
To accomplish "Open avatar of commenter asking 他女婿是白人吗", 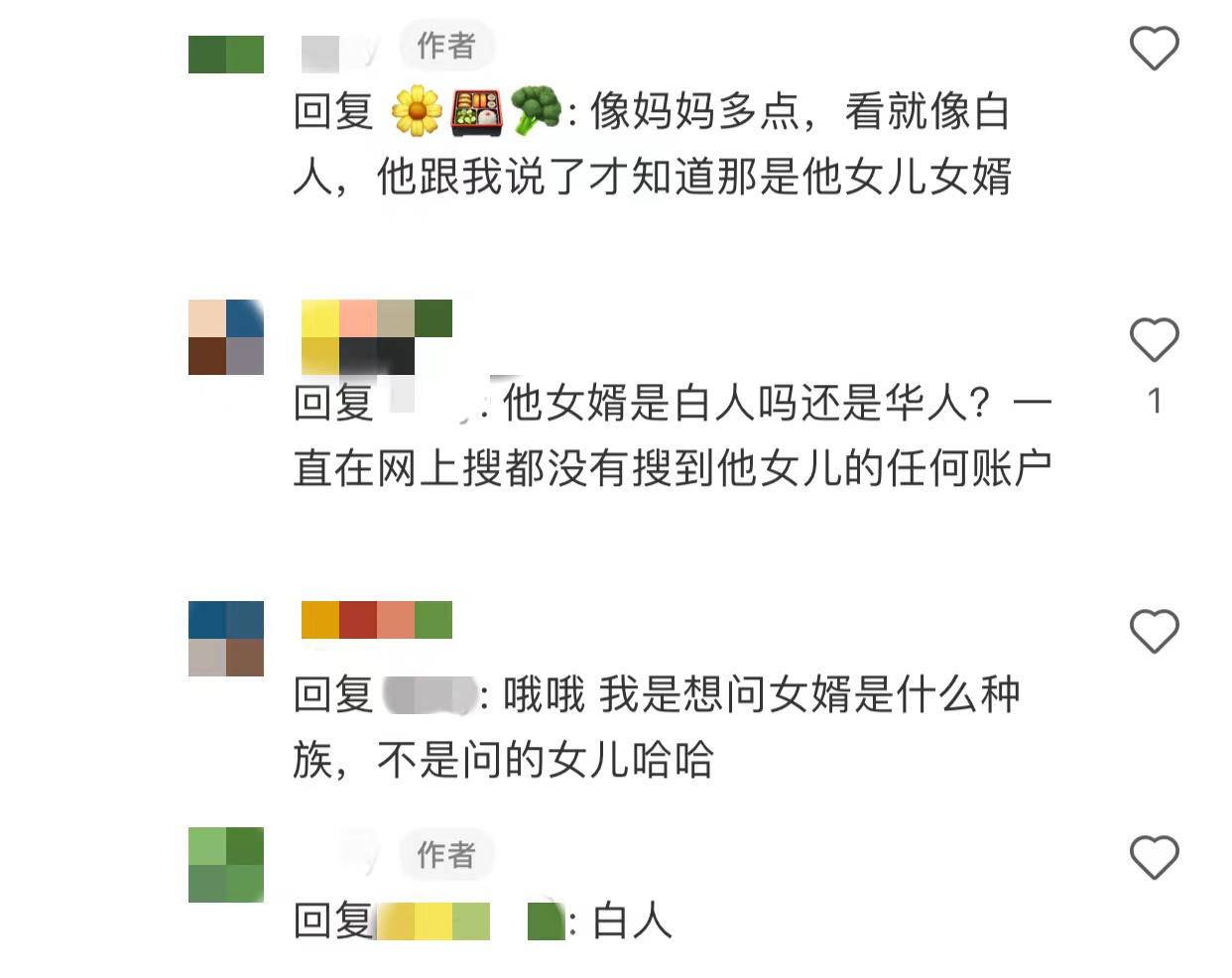I will 226,337.
